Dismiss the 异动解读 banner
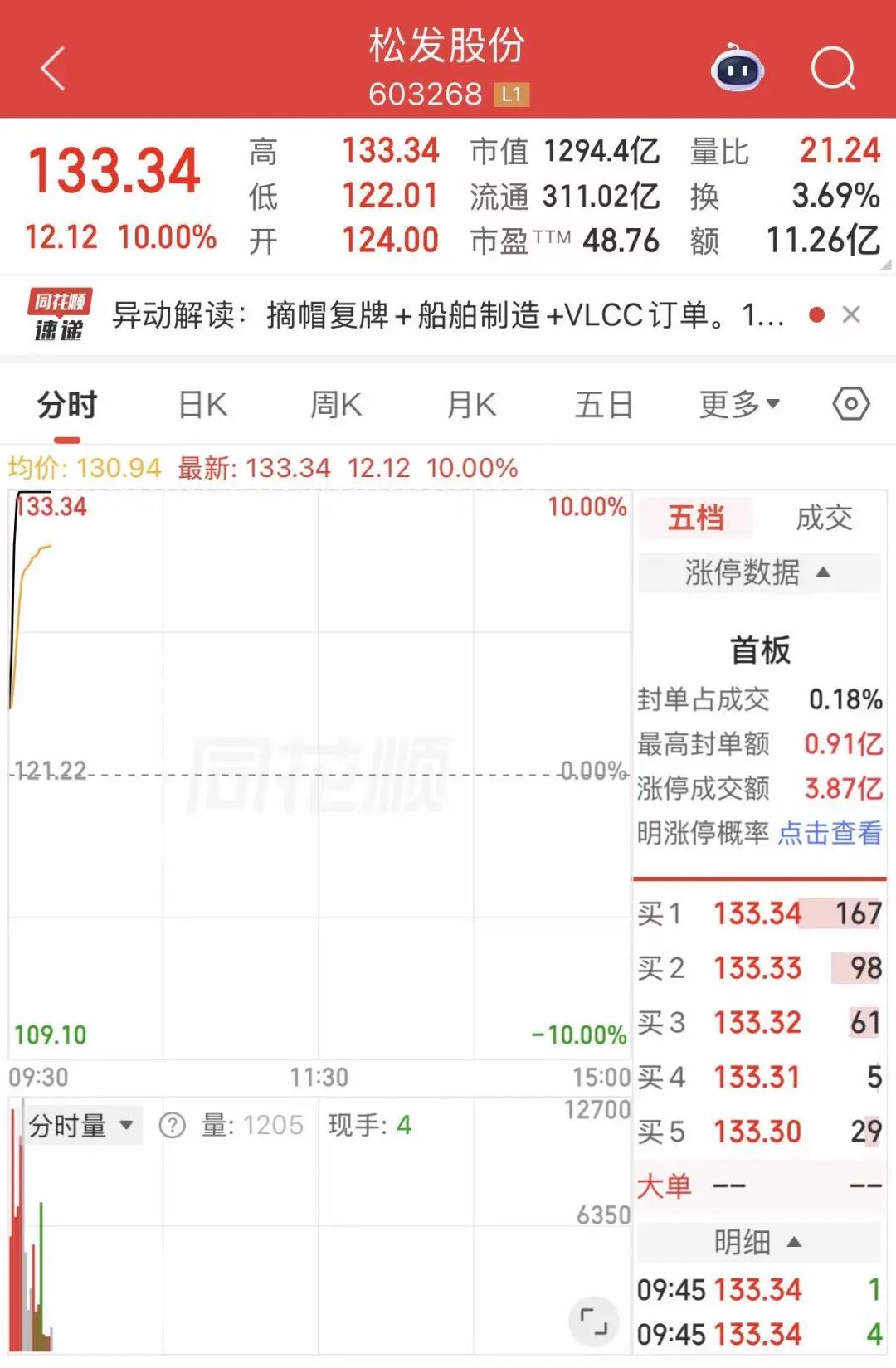 tap(850, 315)
